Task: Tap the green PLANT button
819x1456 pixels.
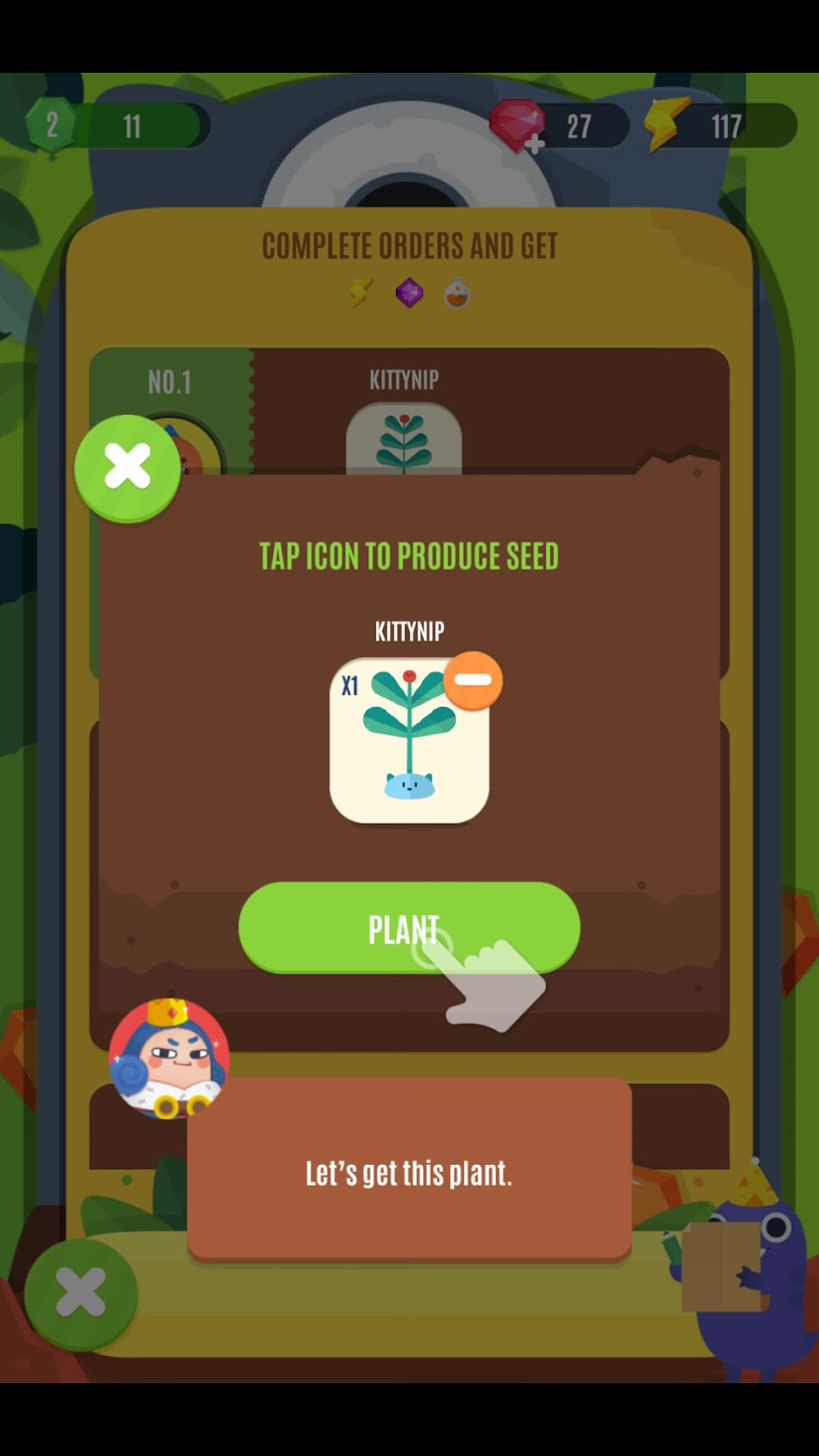Action: (x=409, y=927)
